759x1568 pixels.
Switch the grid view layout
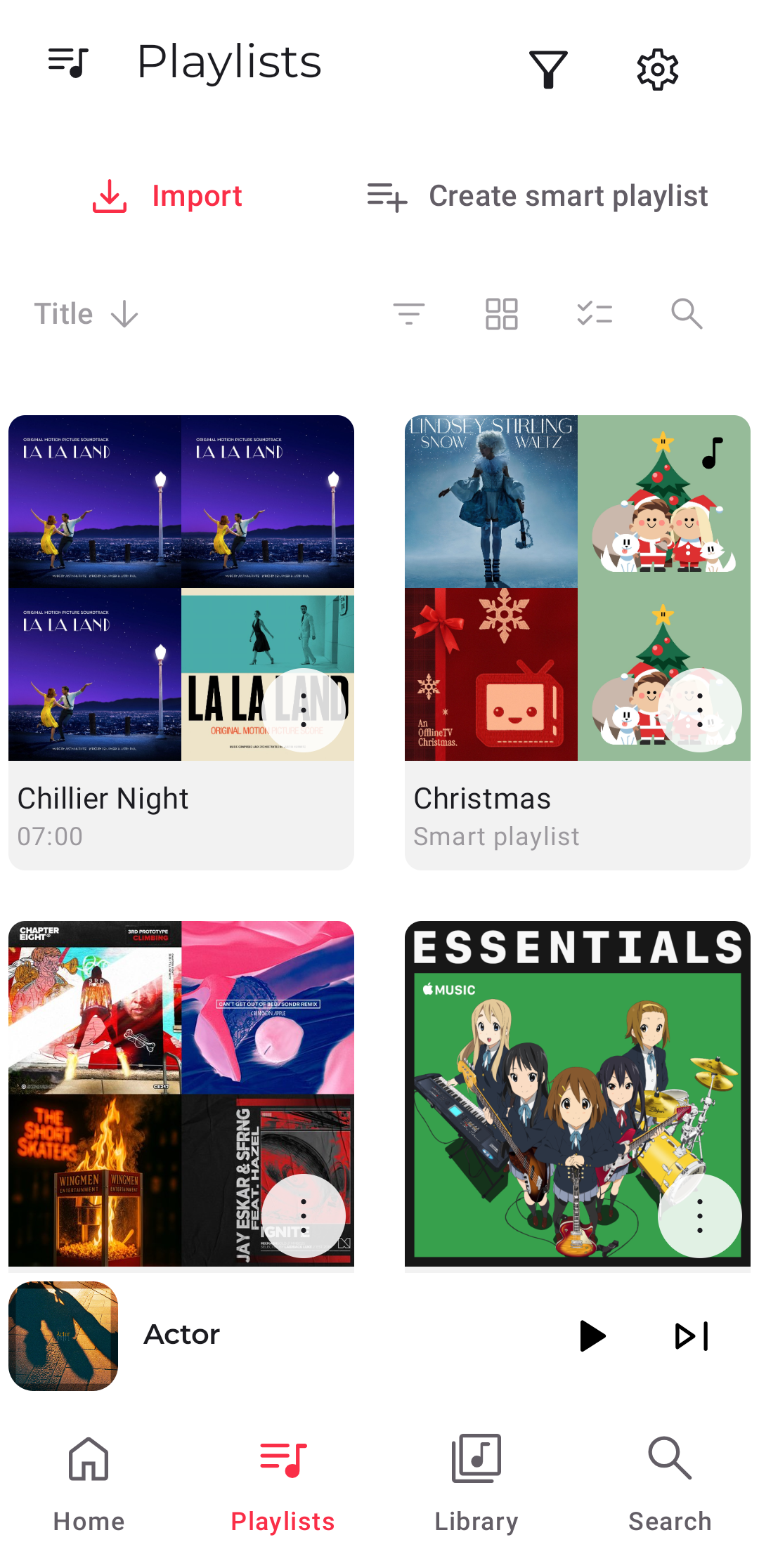click(x=502, y=313)
